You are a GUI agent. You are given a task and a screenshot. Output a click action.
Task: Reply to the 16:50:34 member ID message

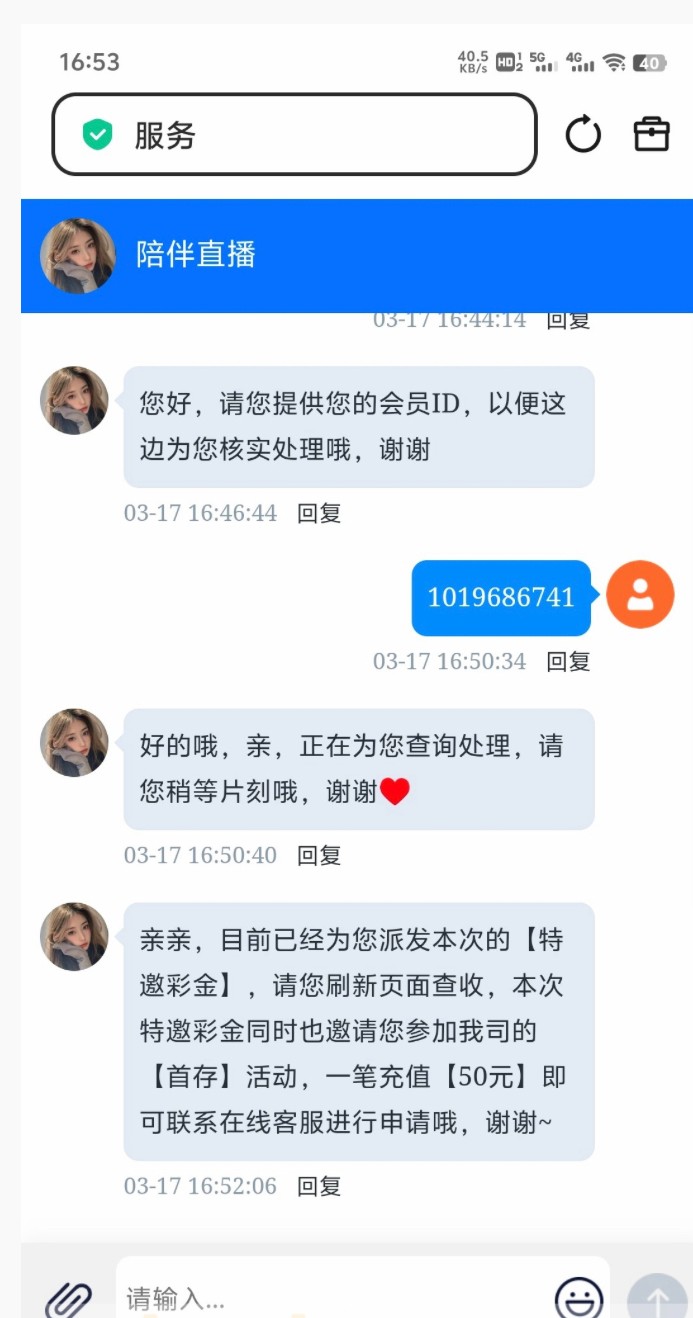[568, 662]
